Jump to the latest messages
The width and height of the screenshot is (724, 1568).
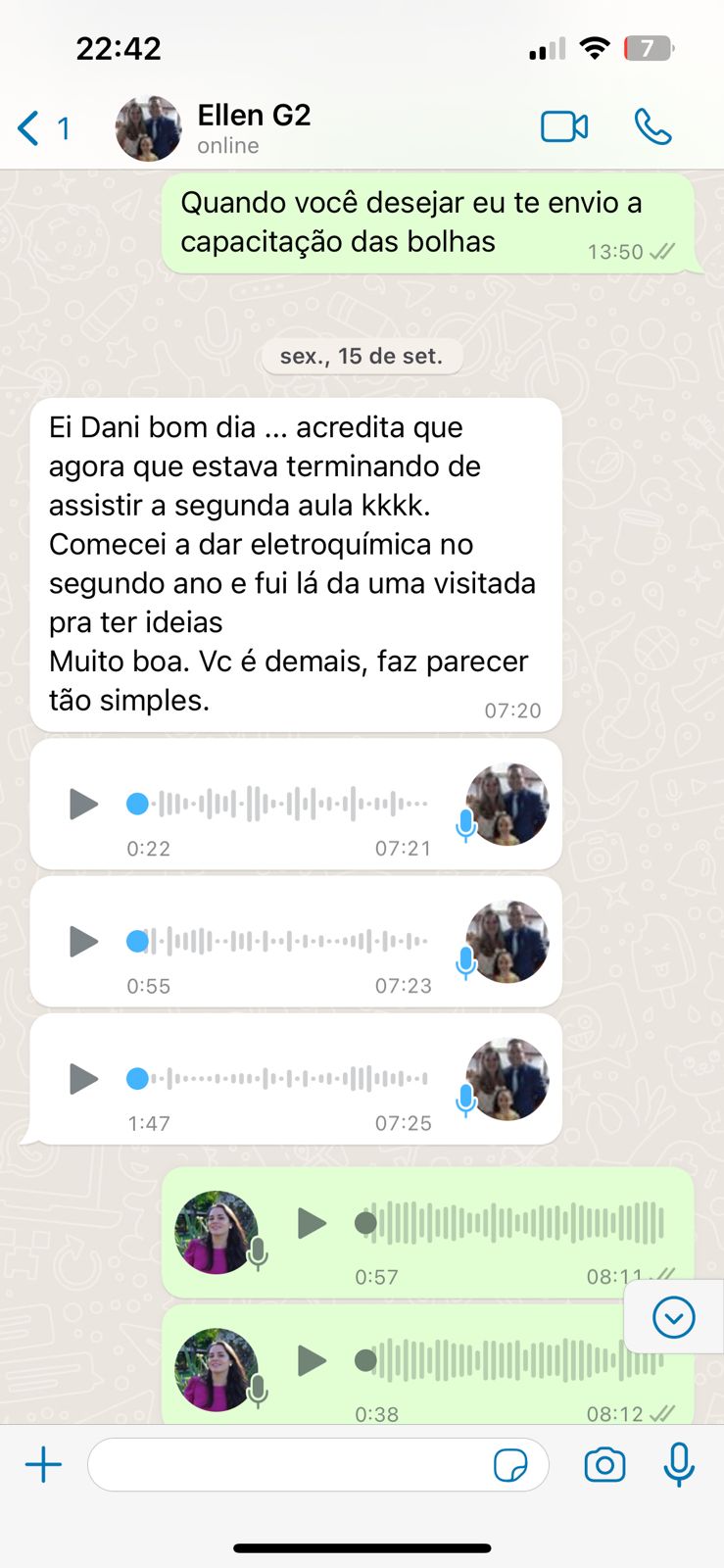tap(673, 1317)
